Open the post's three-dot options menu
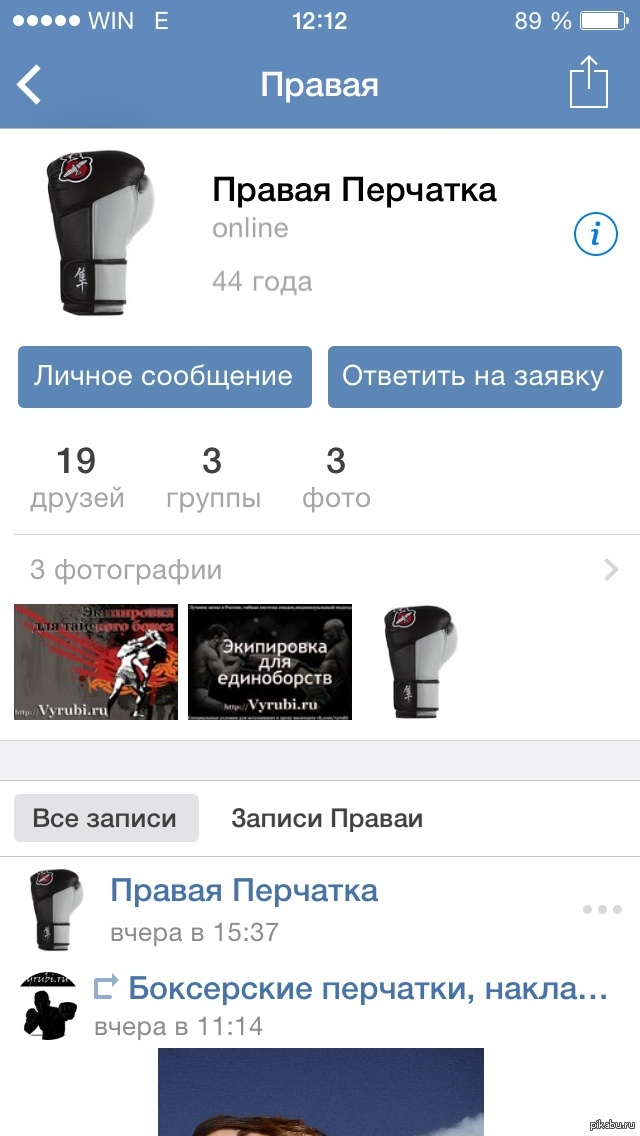 point(602,909)
